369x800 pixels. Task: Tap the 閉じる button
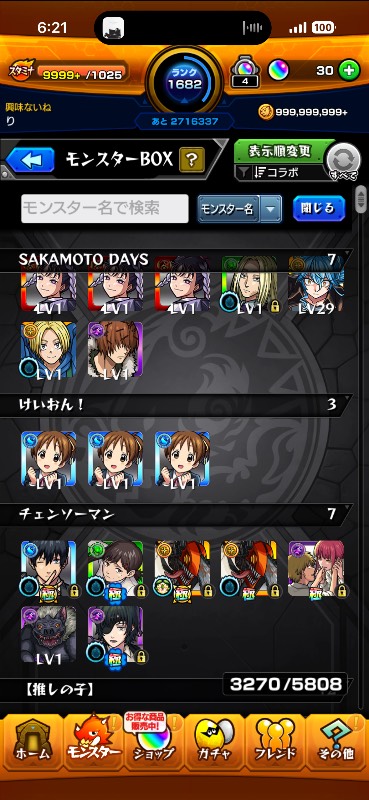click(319, 208)
